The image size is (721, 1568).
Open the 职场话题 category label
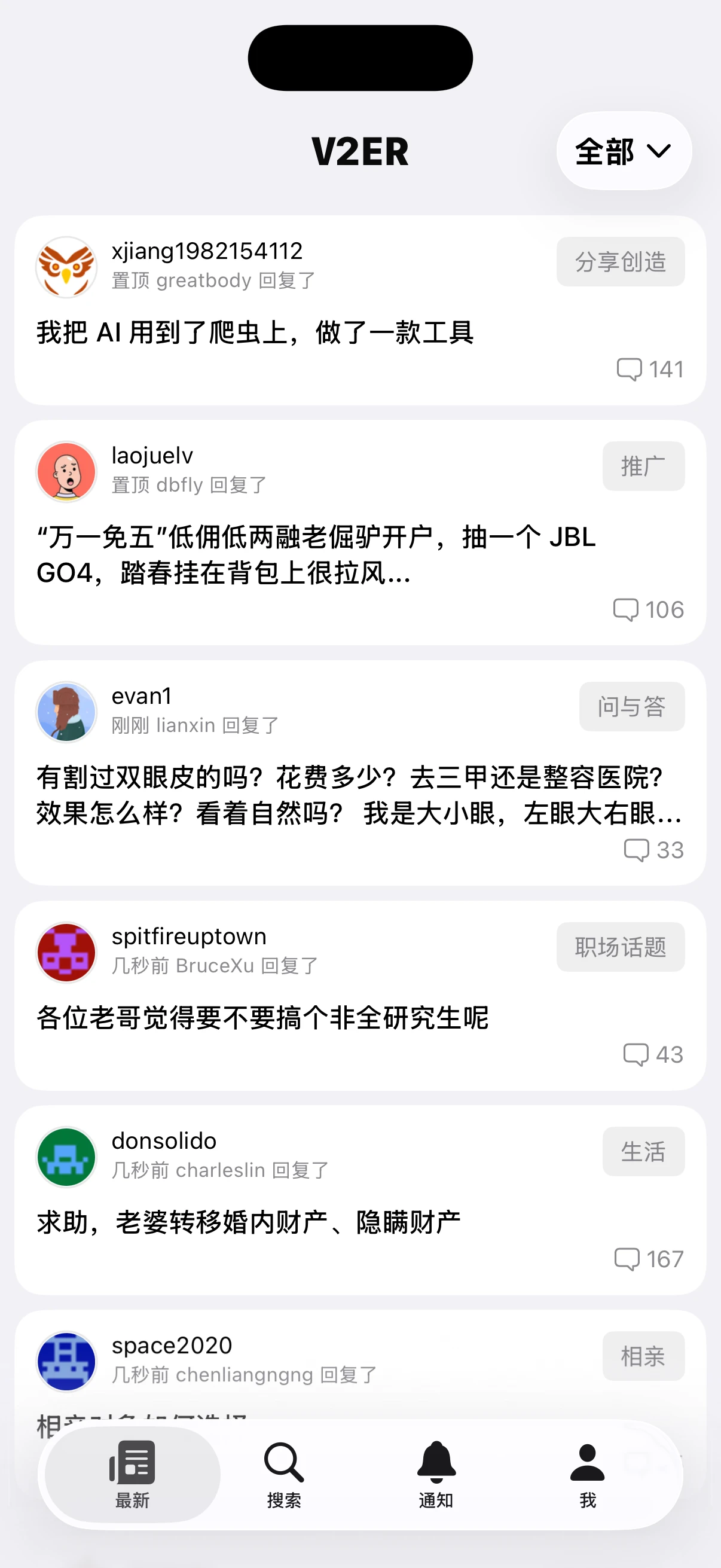pyautogui.click(x=621, y=947)
